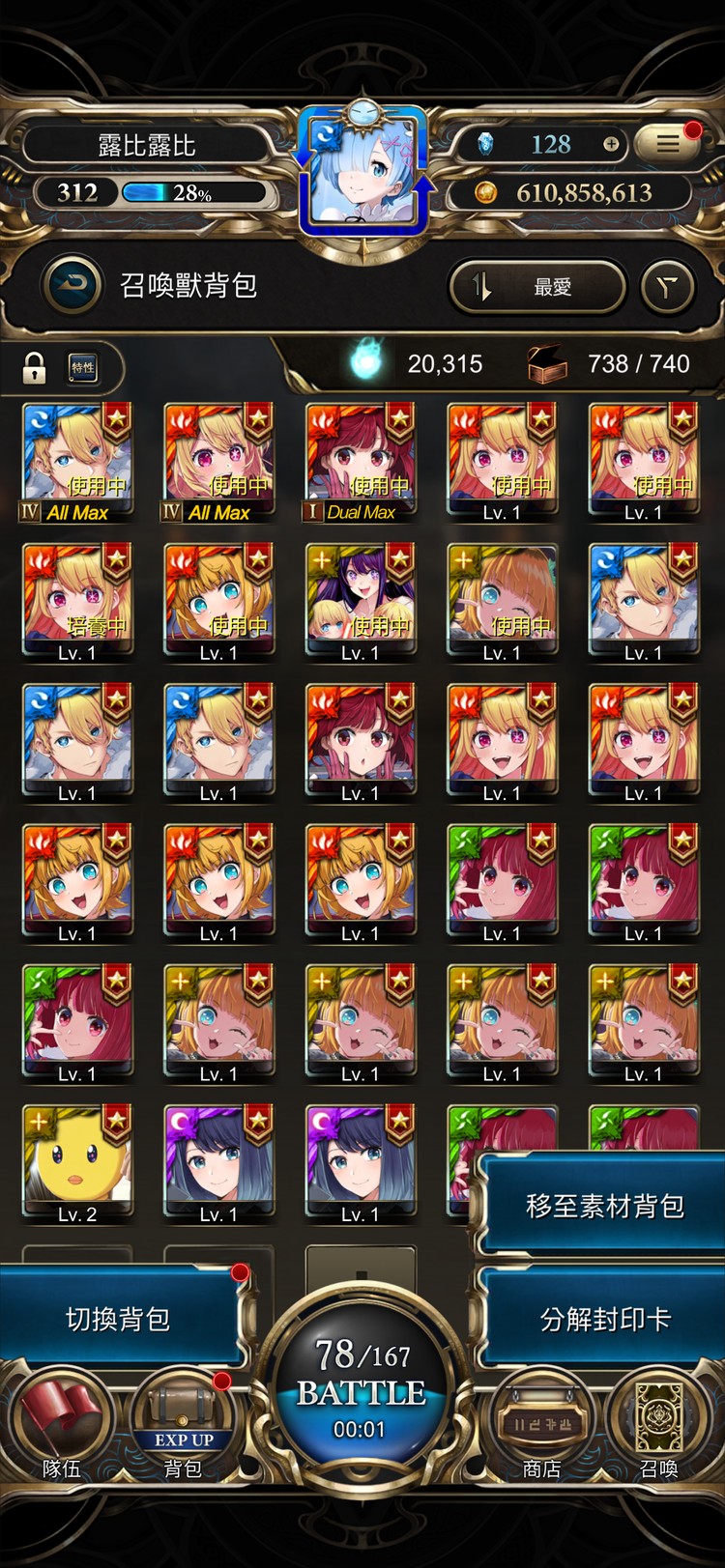The height and width of the screenshot is (1568, 725).
Task: Go back using the return arrow icon
Action: (x=72, y=285)
